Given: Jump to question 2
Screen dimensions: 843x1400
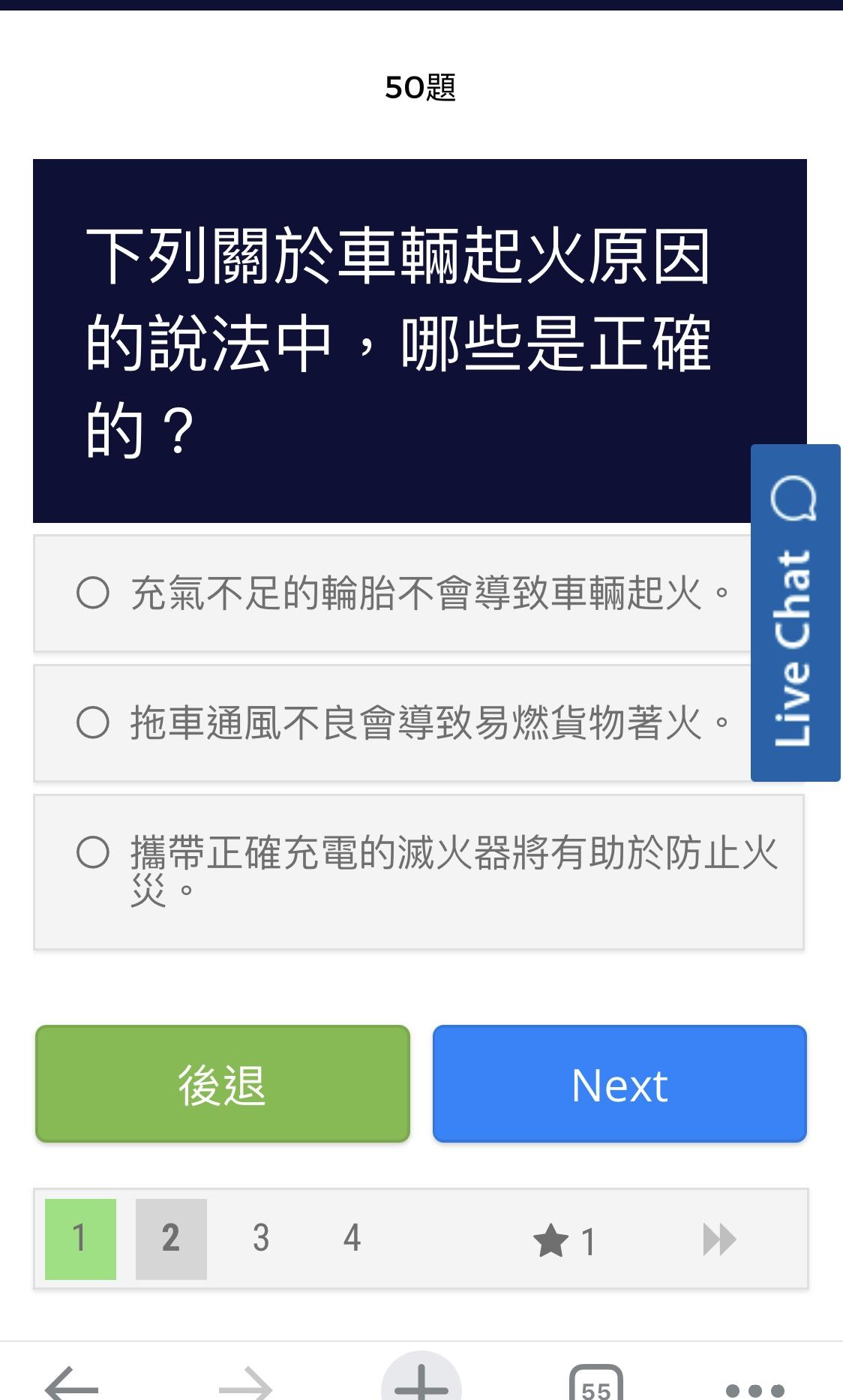Looking at the screenshot, I should (171, 1239).
